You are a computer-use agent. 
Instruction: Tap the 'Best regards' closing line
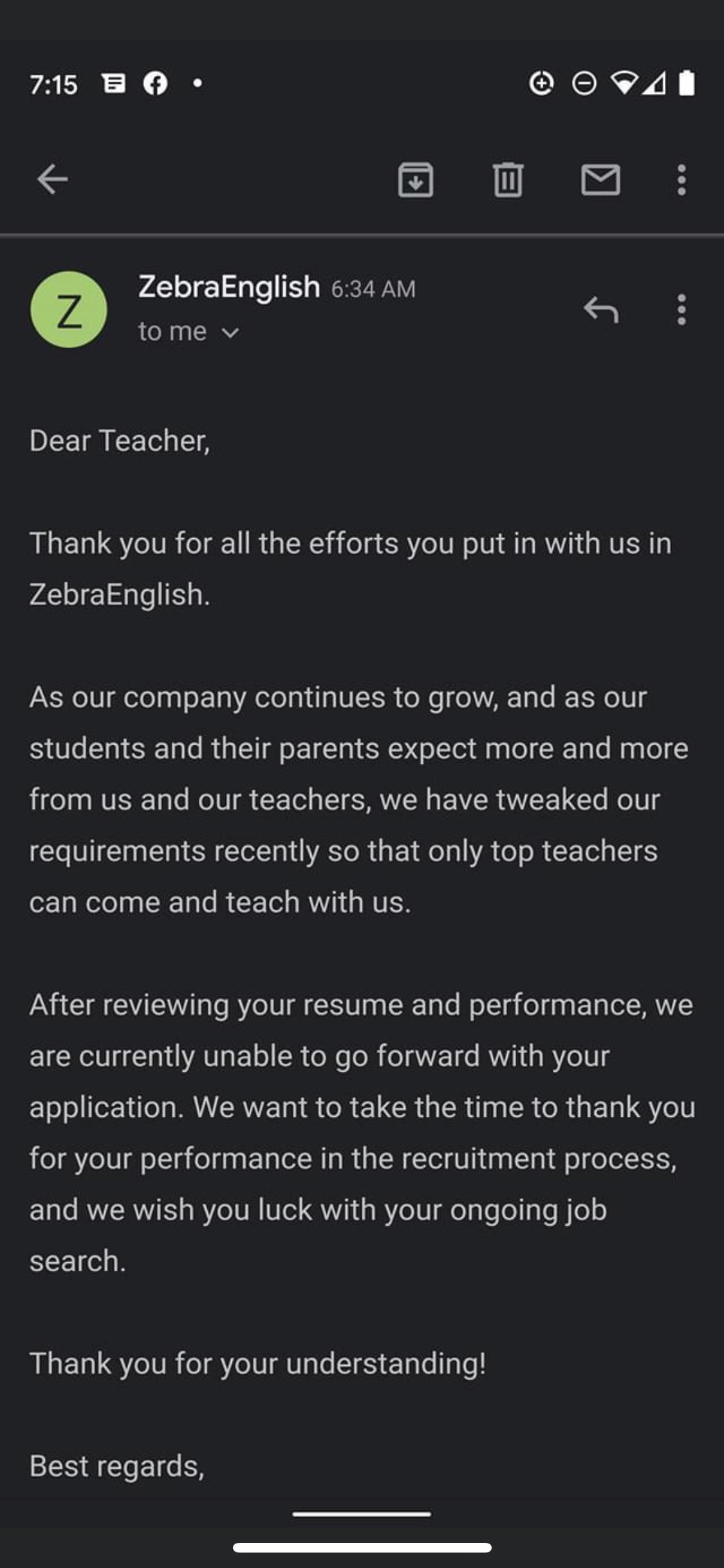point(117,1466)
